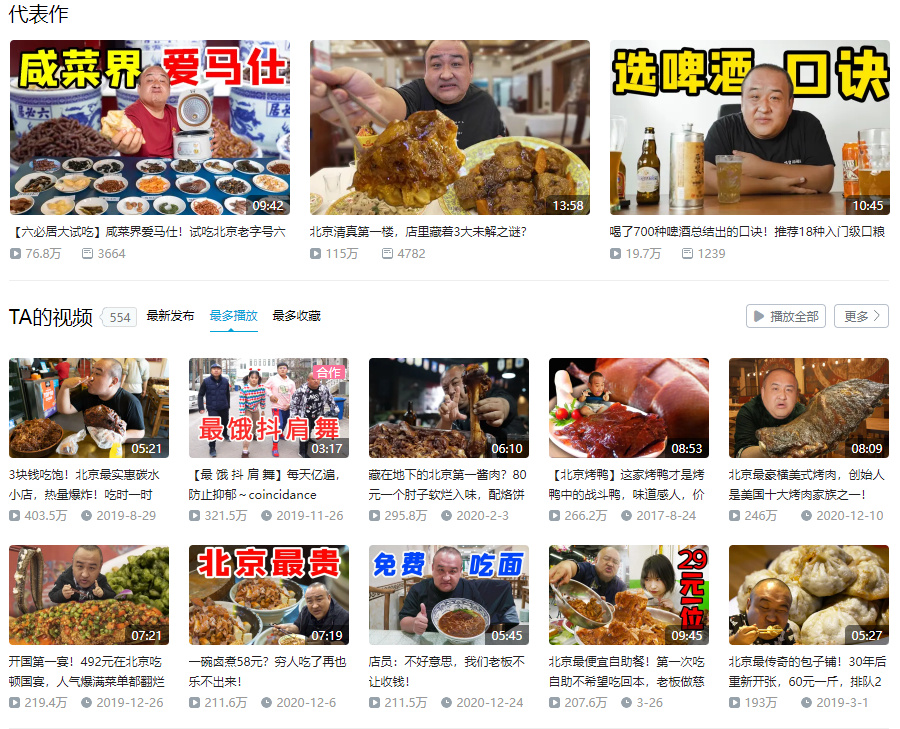Open the 北京最传奇的包子铺 video

(809, 595)
